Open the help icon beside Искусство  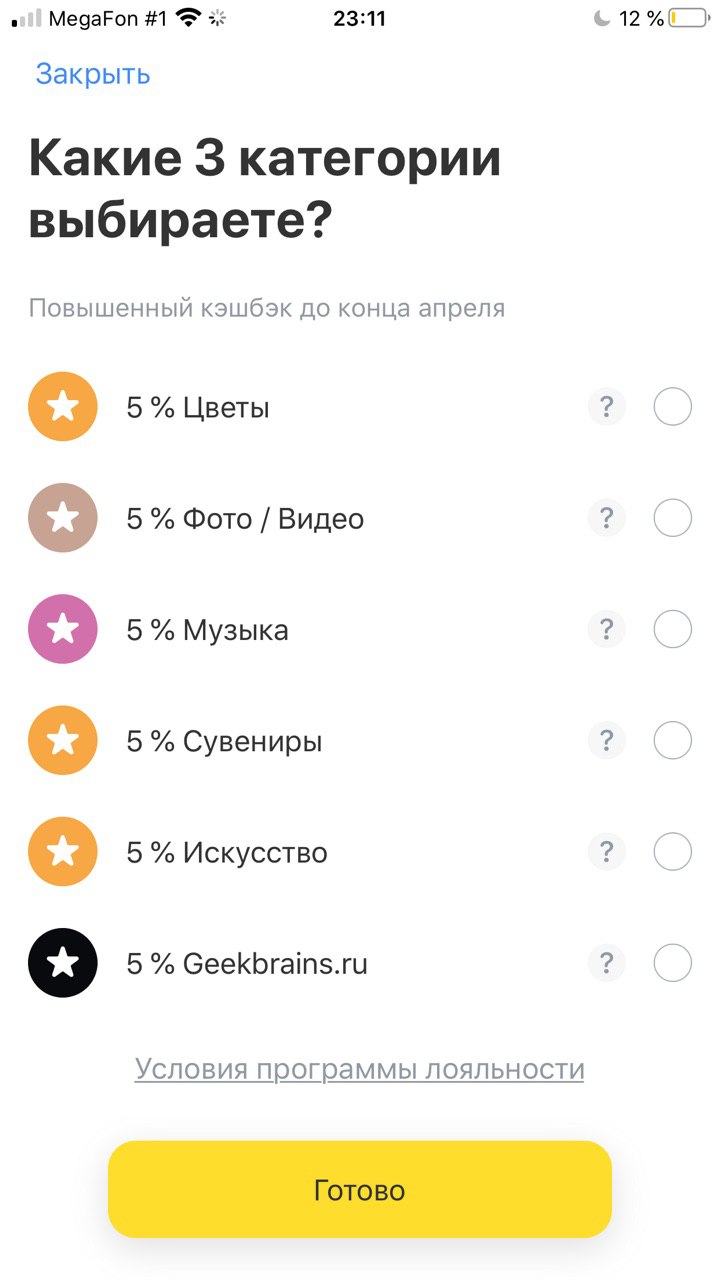point(606,852)
